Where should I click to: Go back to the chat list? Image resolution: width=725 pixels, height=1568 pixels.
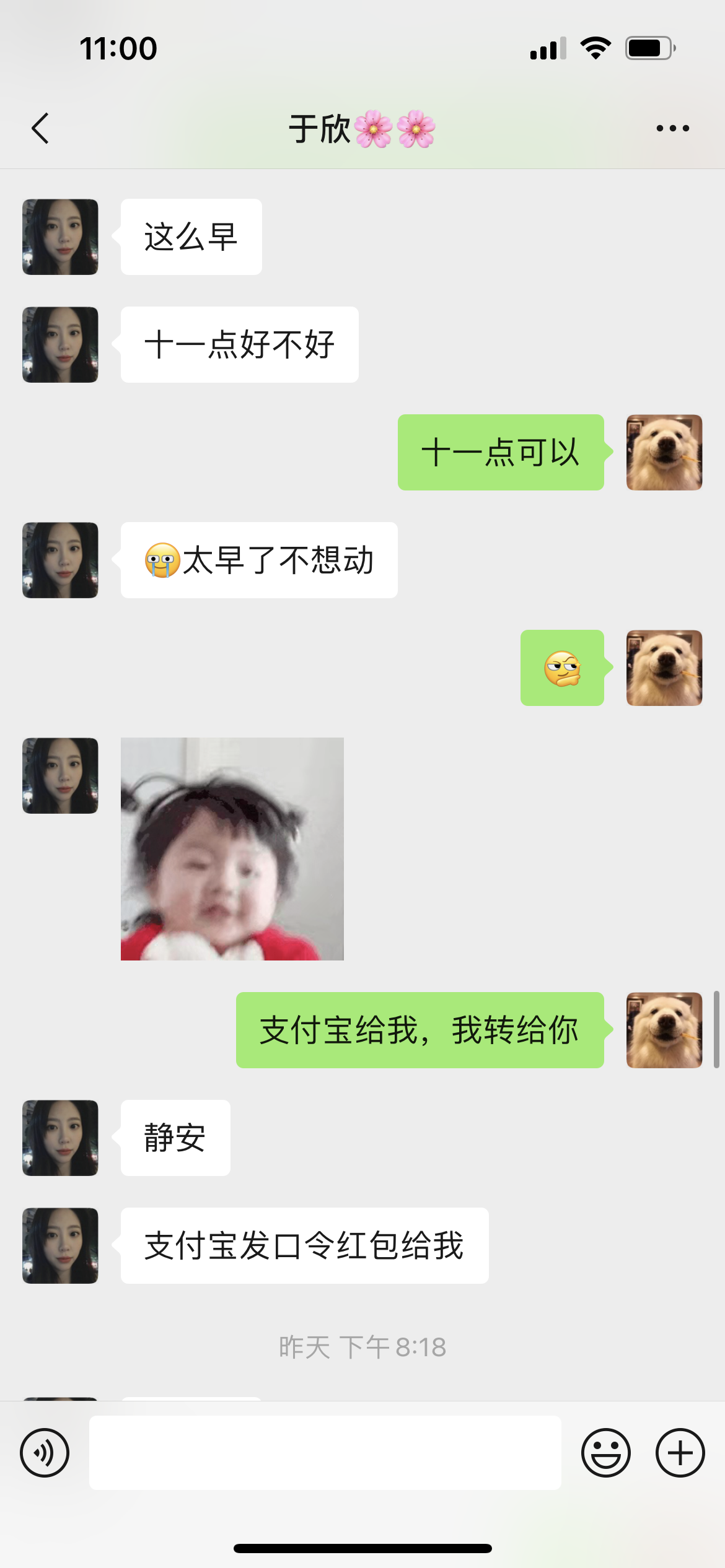[40, 129]
